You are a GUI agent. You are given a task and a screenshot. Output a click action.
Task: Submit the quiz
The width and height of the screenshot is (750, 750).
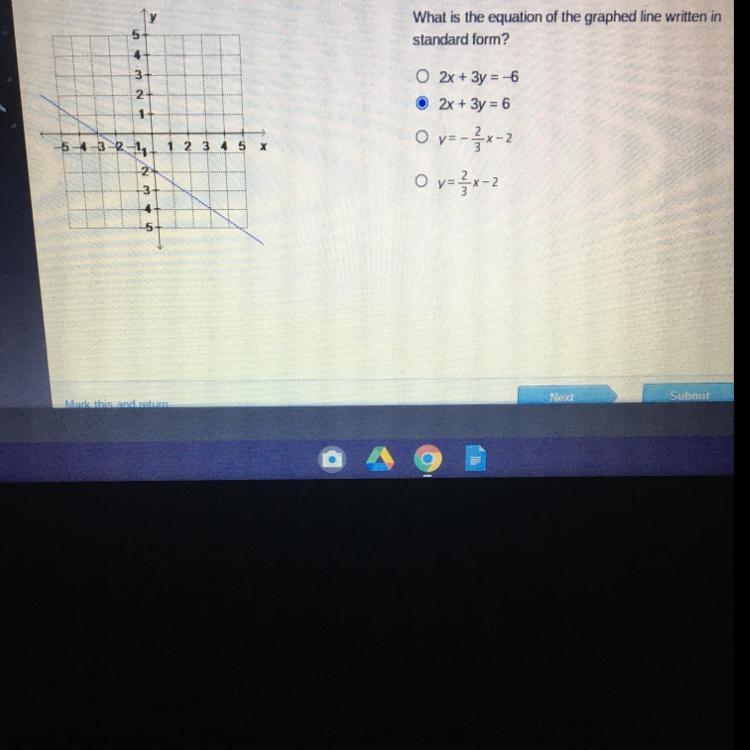(688, 395)
